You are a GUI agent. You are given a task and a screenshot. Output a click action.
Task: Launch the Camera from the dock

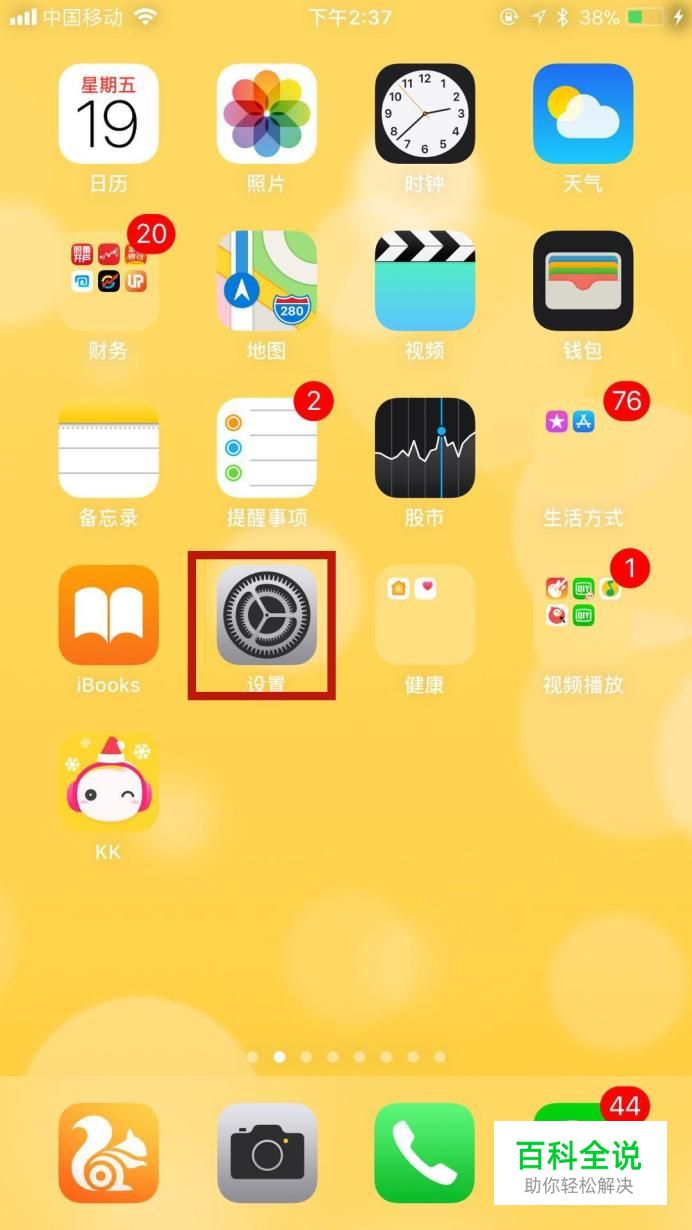point(266,1153)
